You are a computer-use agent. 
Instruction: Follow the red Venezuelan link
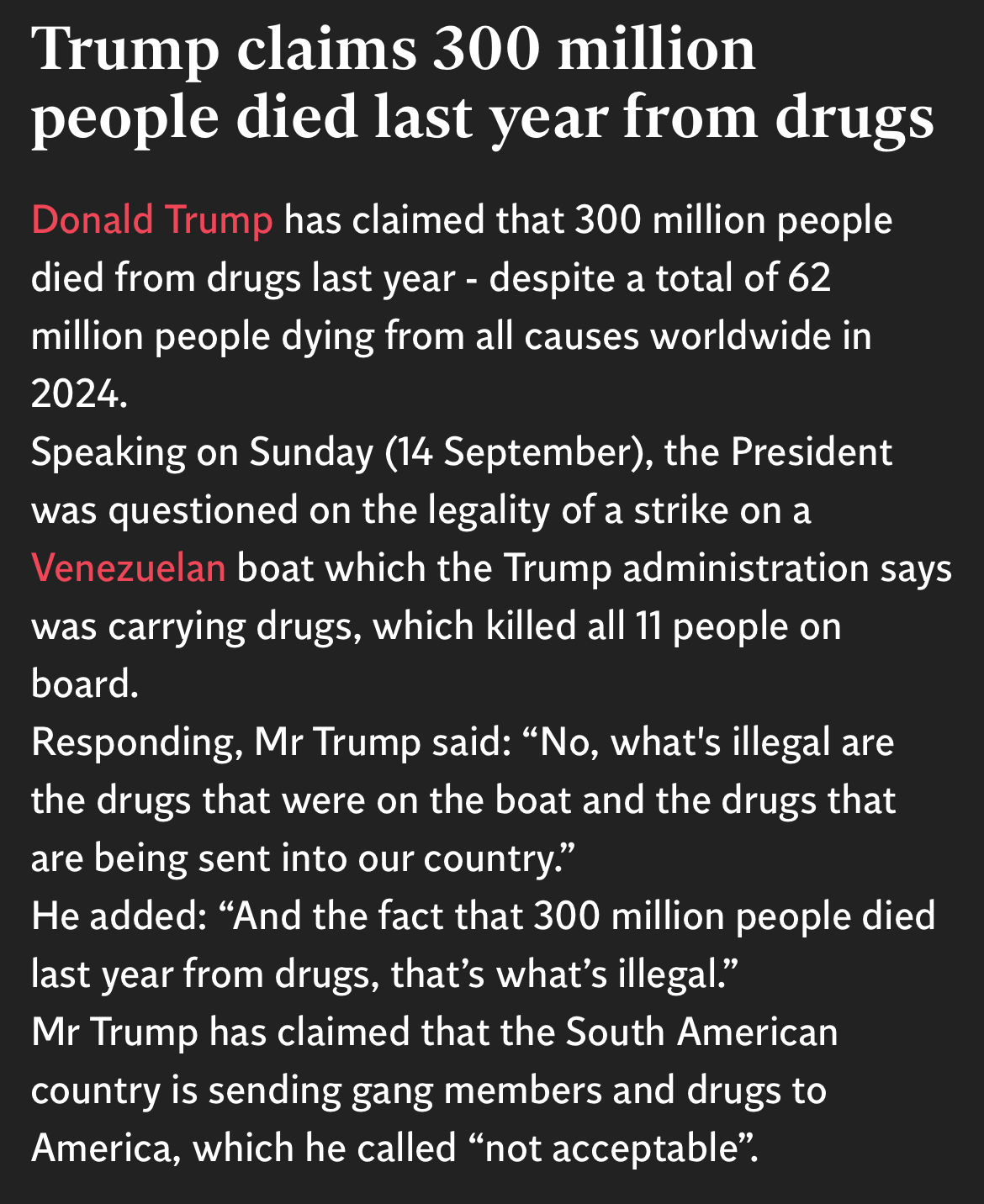(x=129, y=568)
